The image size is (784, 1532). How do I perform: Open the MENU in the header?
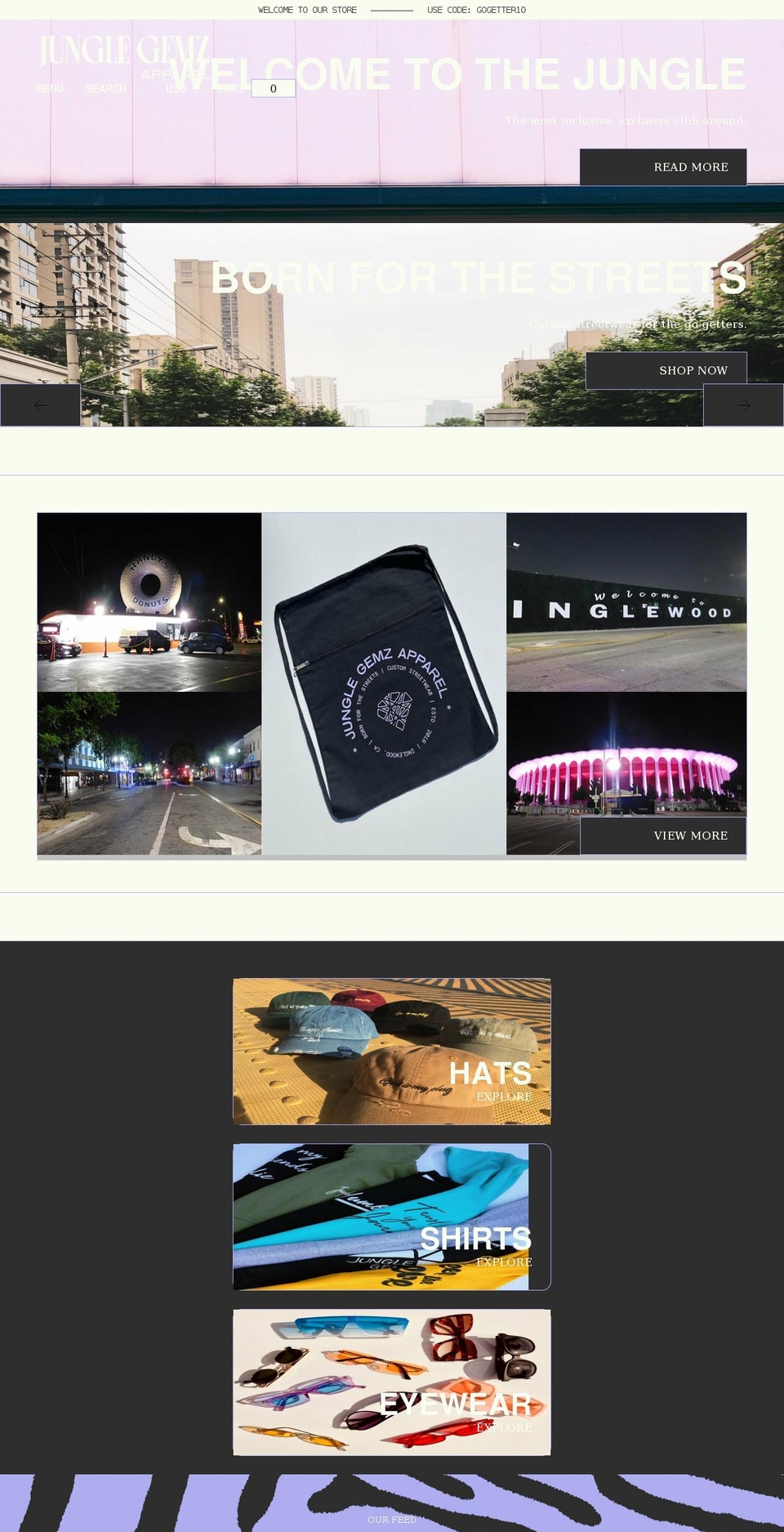click(50, 88)
